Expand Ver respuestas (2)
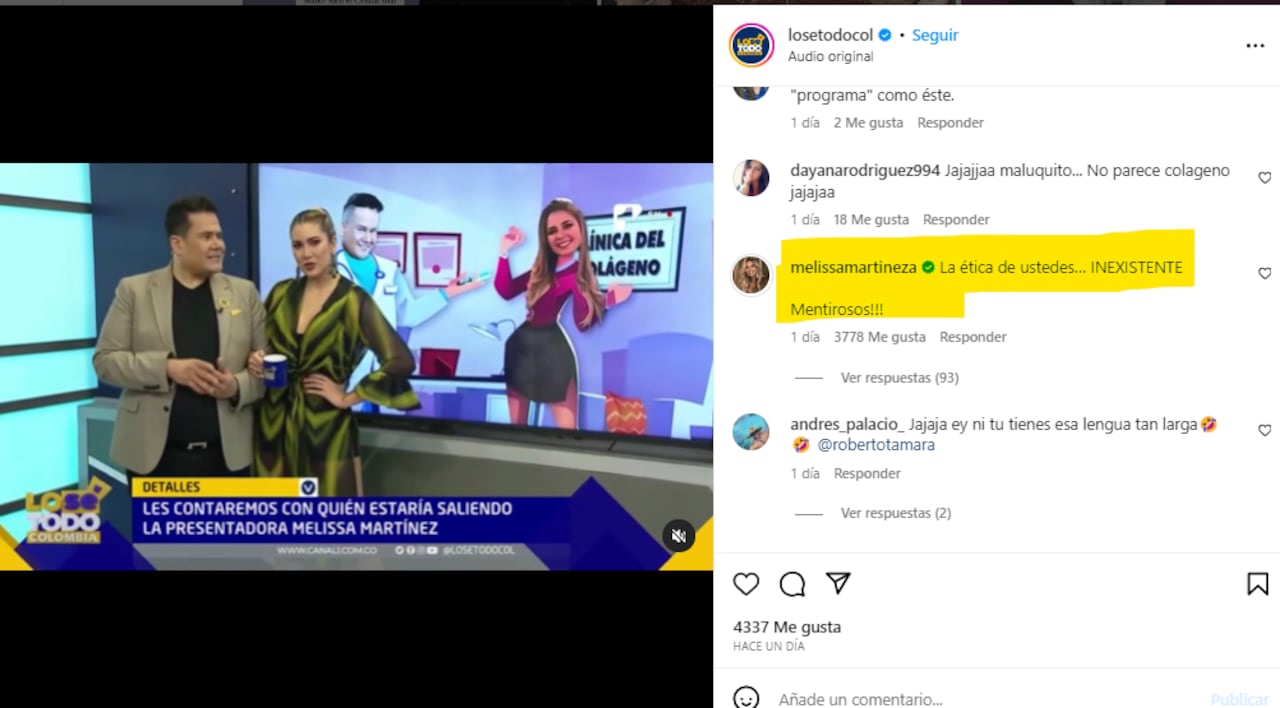 pyautogui.click(x=895, y=513)
